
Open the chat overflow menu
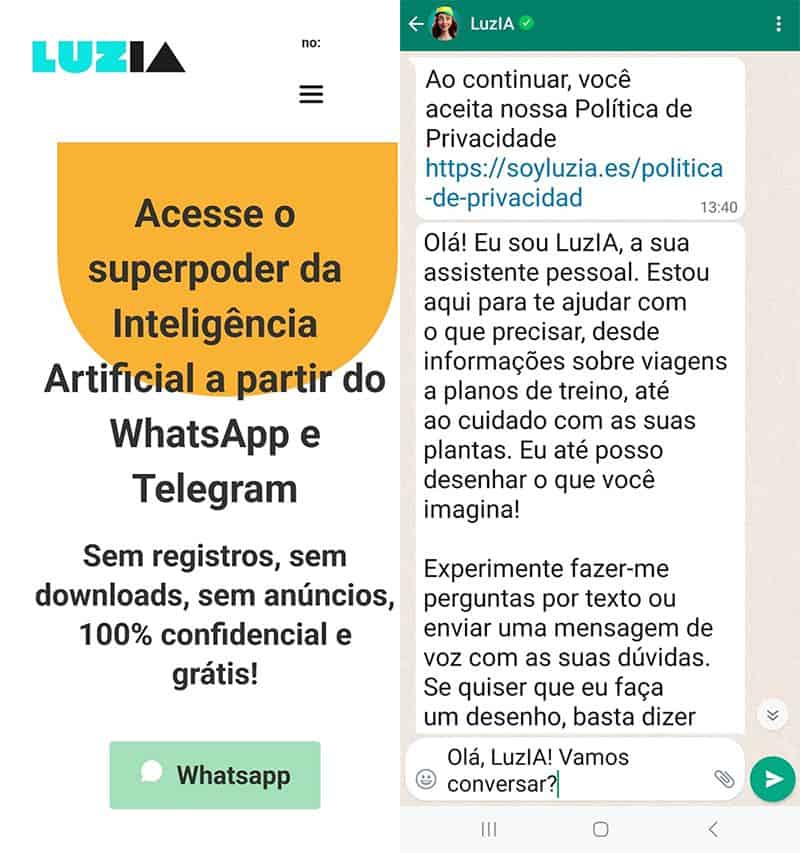tap(780, 24)
